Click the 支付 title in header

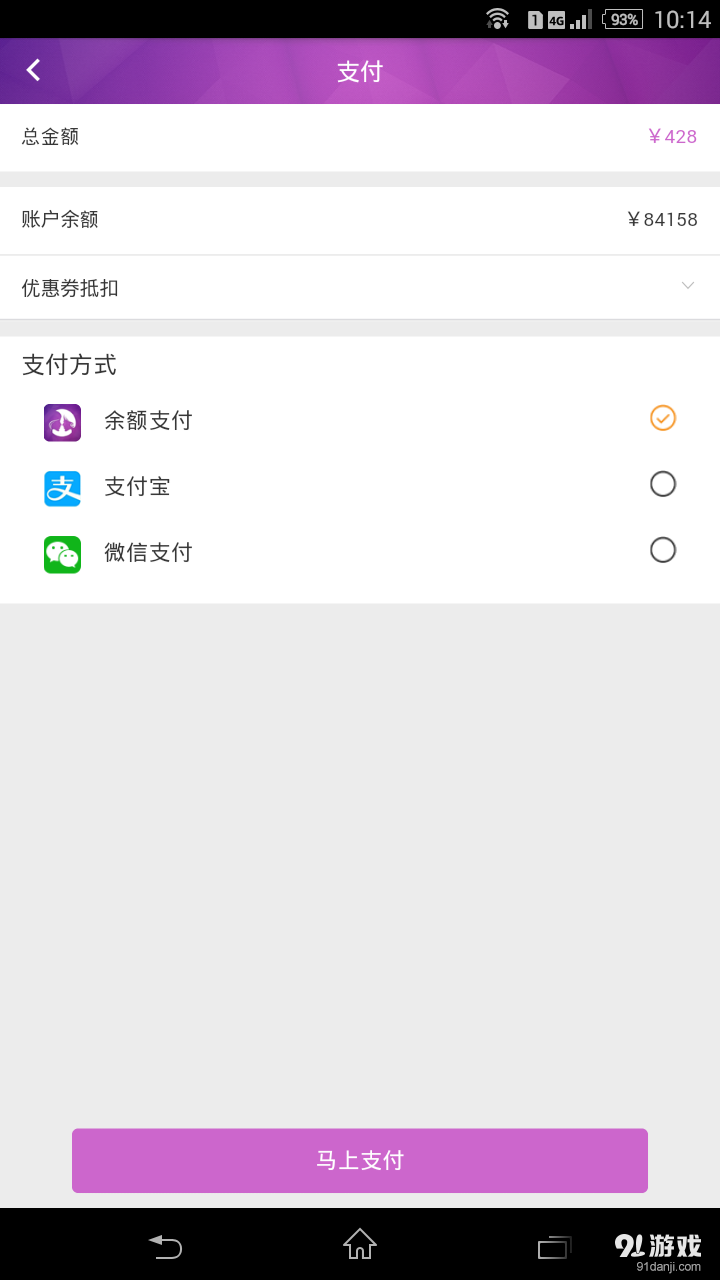click(360, 70)
